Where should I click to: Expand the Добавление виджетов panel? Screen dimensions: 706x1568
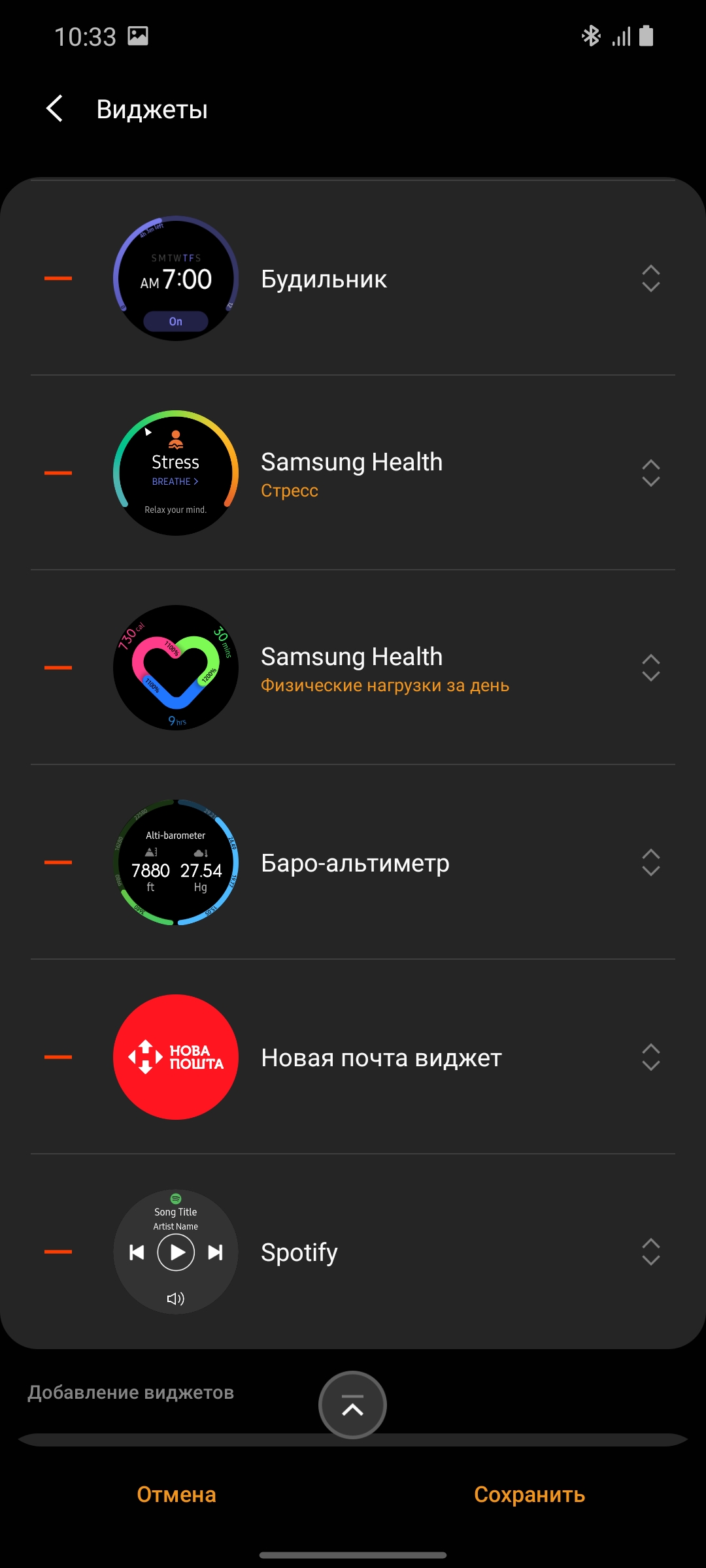[352, 1405]
